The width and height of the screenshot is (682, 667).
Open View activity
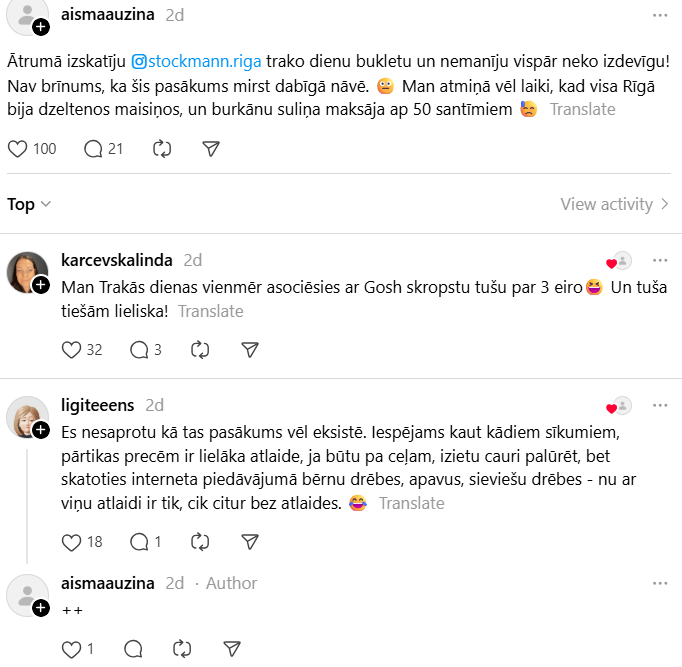[x=614, y=204]
